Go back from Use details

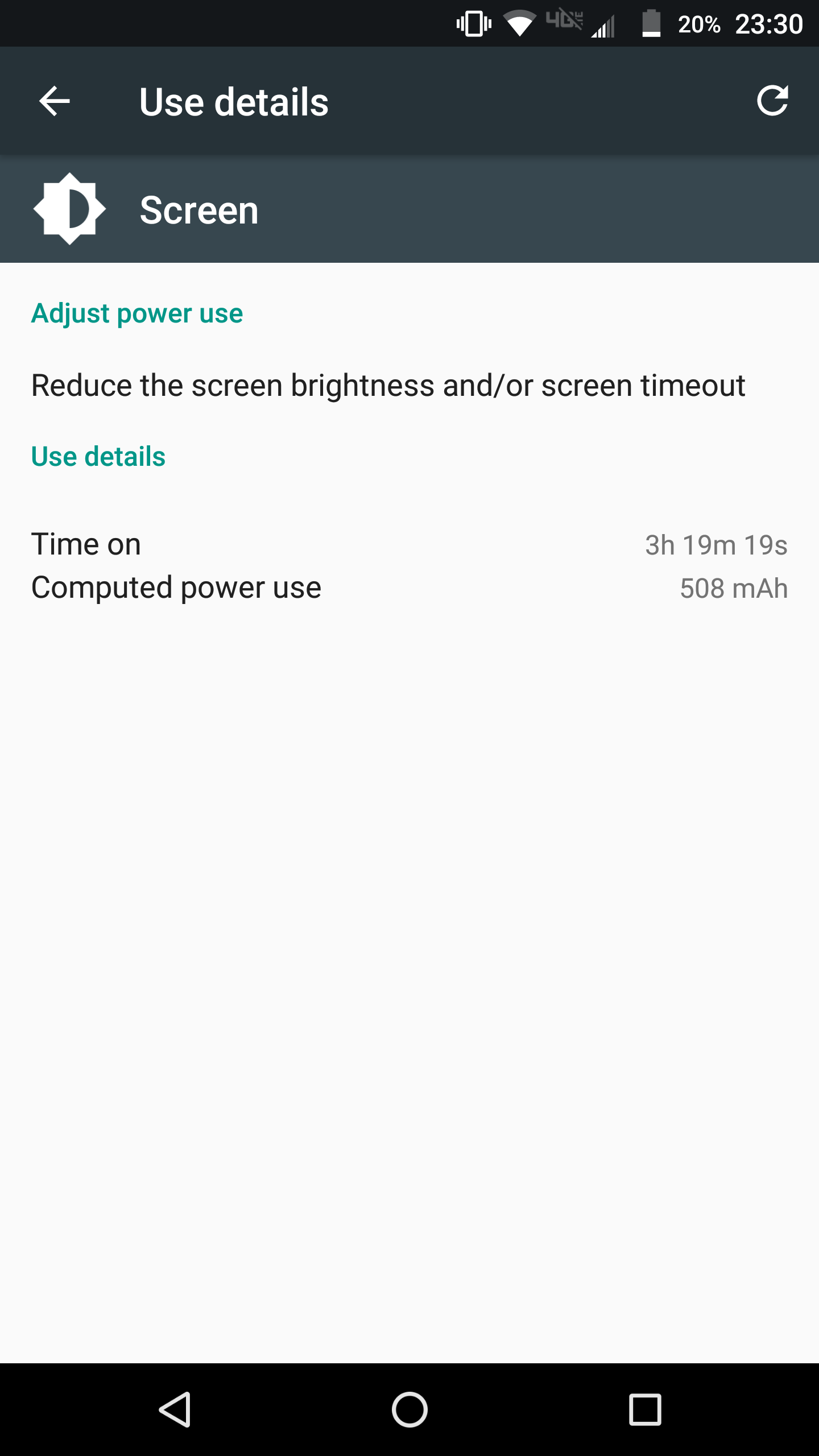55,101
